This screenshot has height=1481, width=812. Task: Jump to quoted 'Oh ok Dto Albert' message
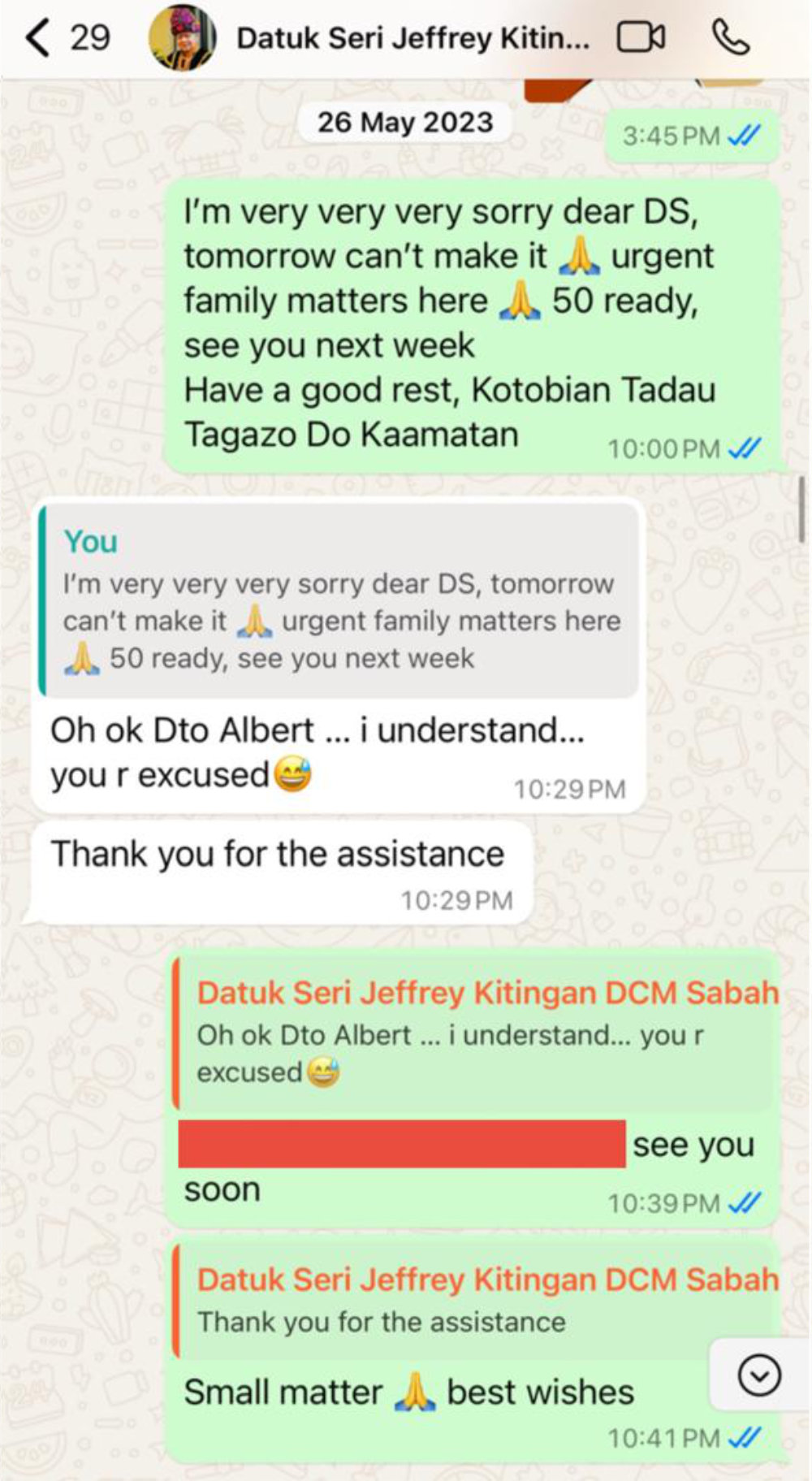tap(475, 1033)
